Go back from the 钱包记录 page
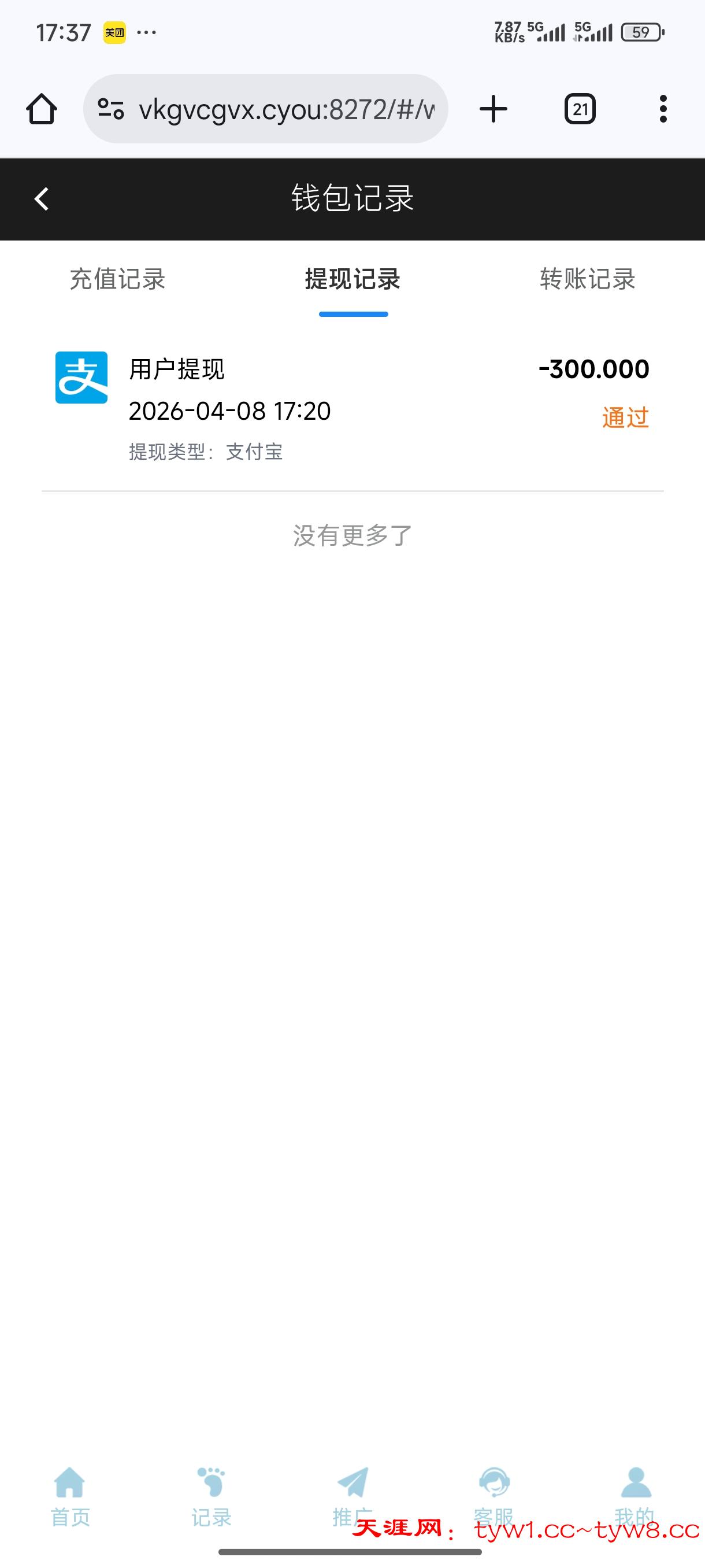Image resolution: width=705 pixels, height=1568 pixels. [42, 199]
